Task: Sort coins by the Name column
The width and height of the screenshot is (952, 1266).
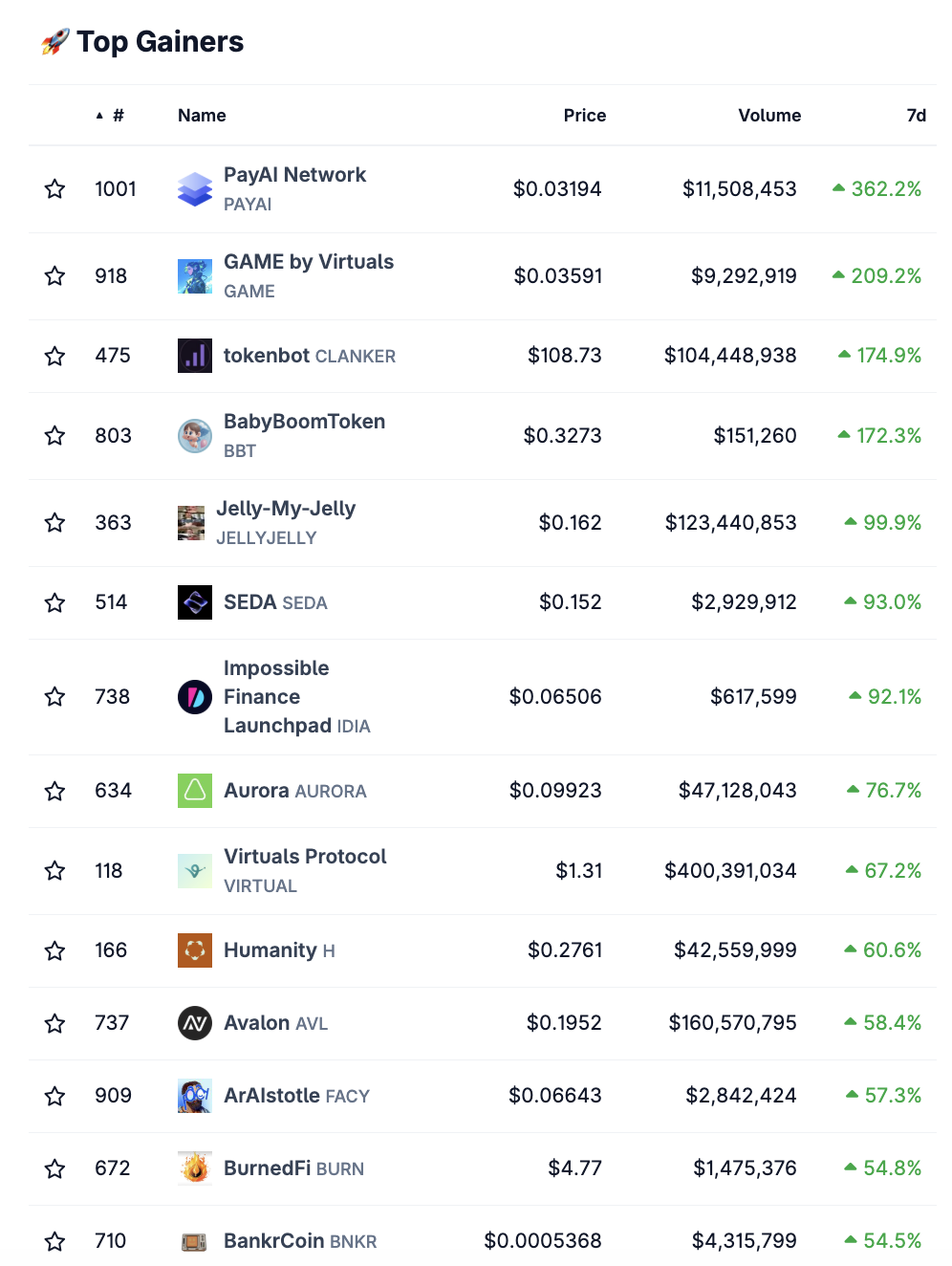Action: coord(202,116)
